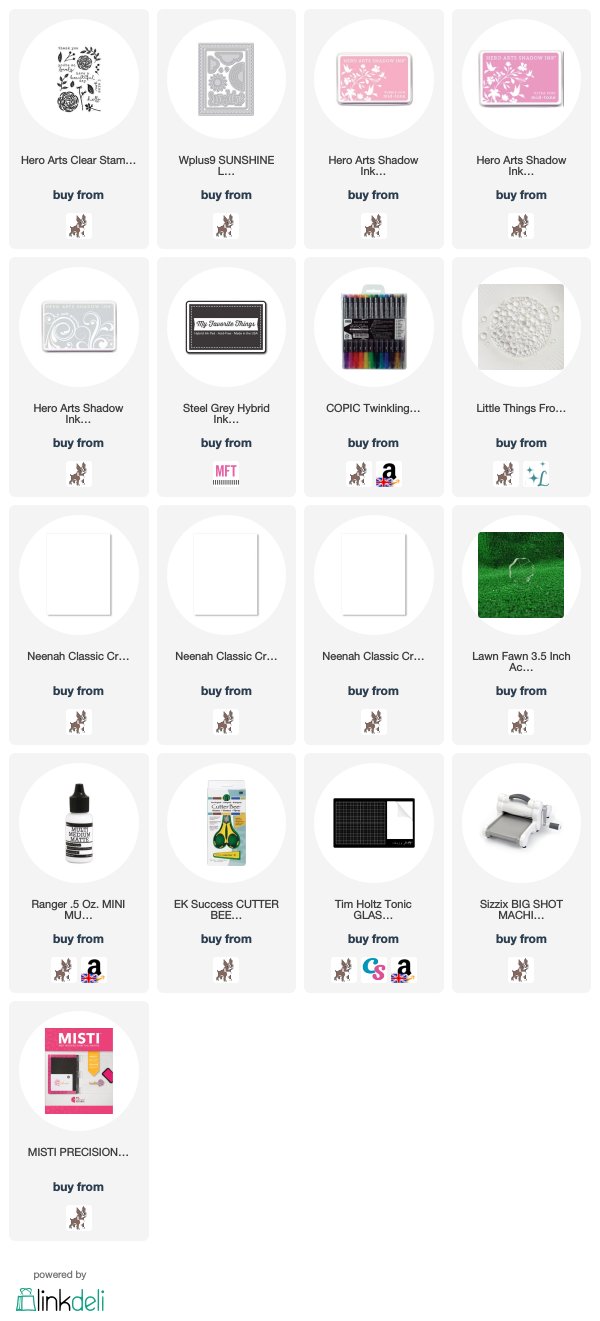Open the COPIC Twinkling markers product tile

[x=374, y=377]
